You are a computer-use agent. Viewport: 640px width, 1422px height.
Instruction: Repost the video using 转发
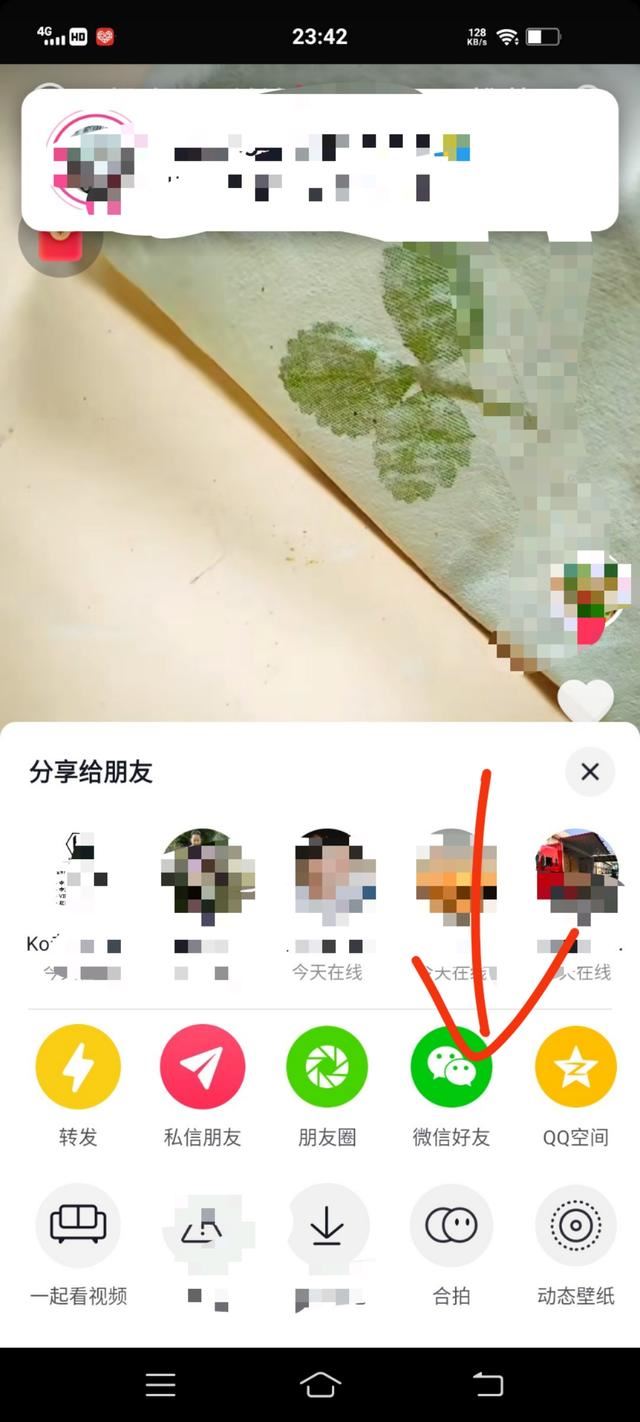point(78,1068)
